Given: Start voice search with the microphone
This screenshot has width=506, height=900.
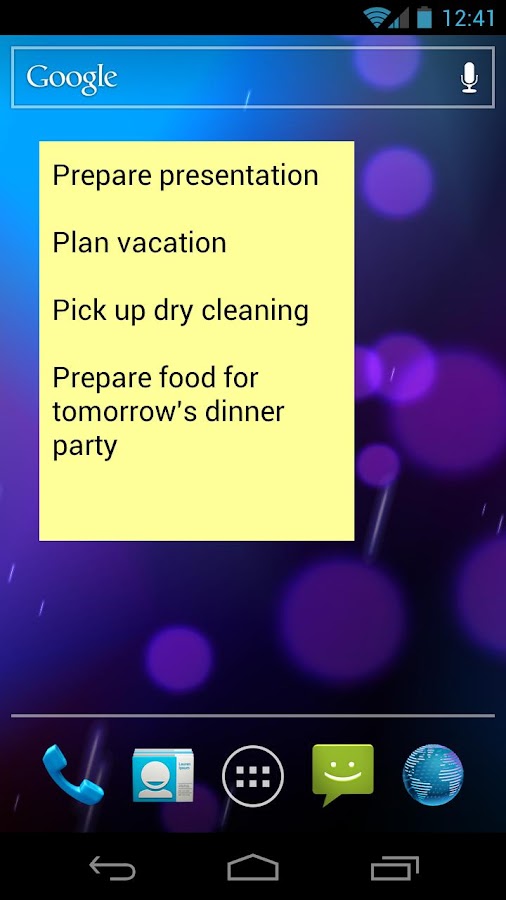Looking at the screenshot, I should pos(469,77).
